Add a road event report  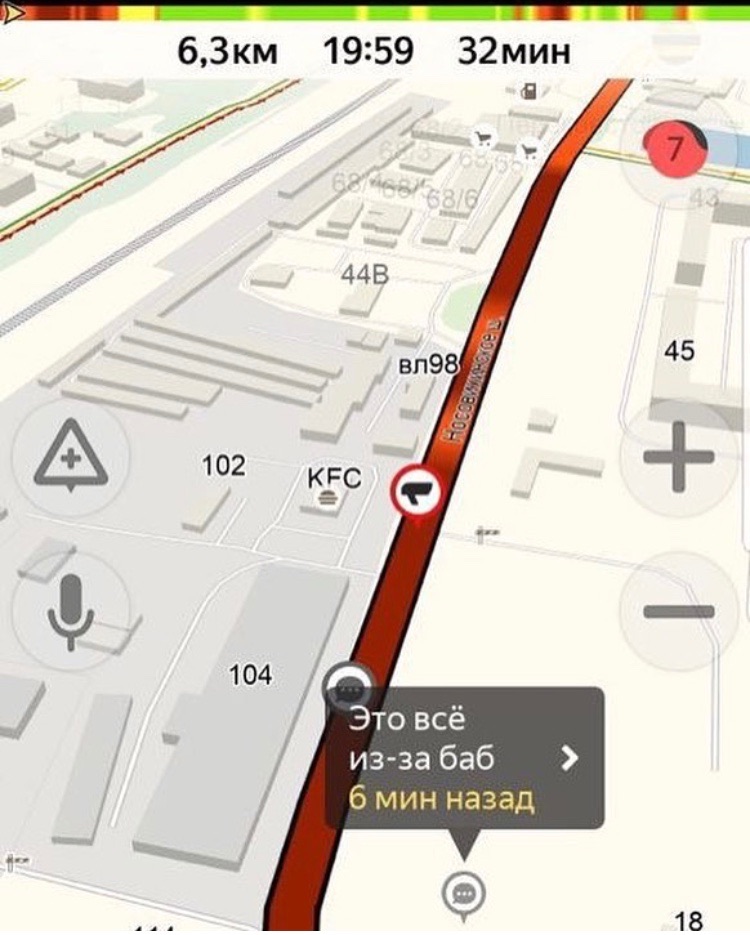71,459
